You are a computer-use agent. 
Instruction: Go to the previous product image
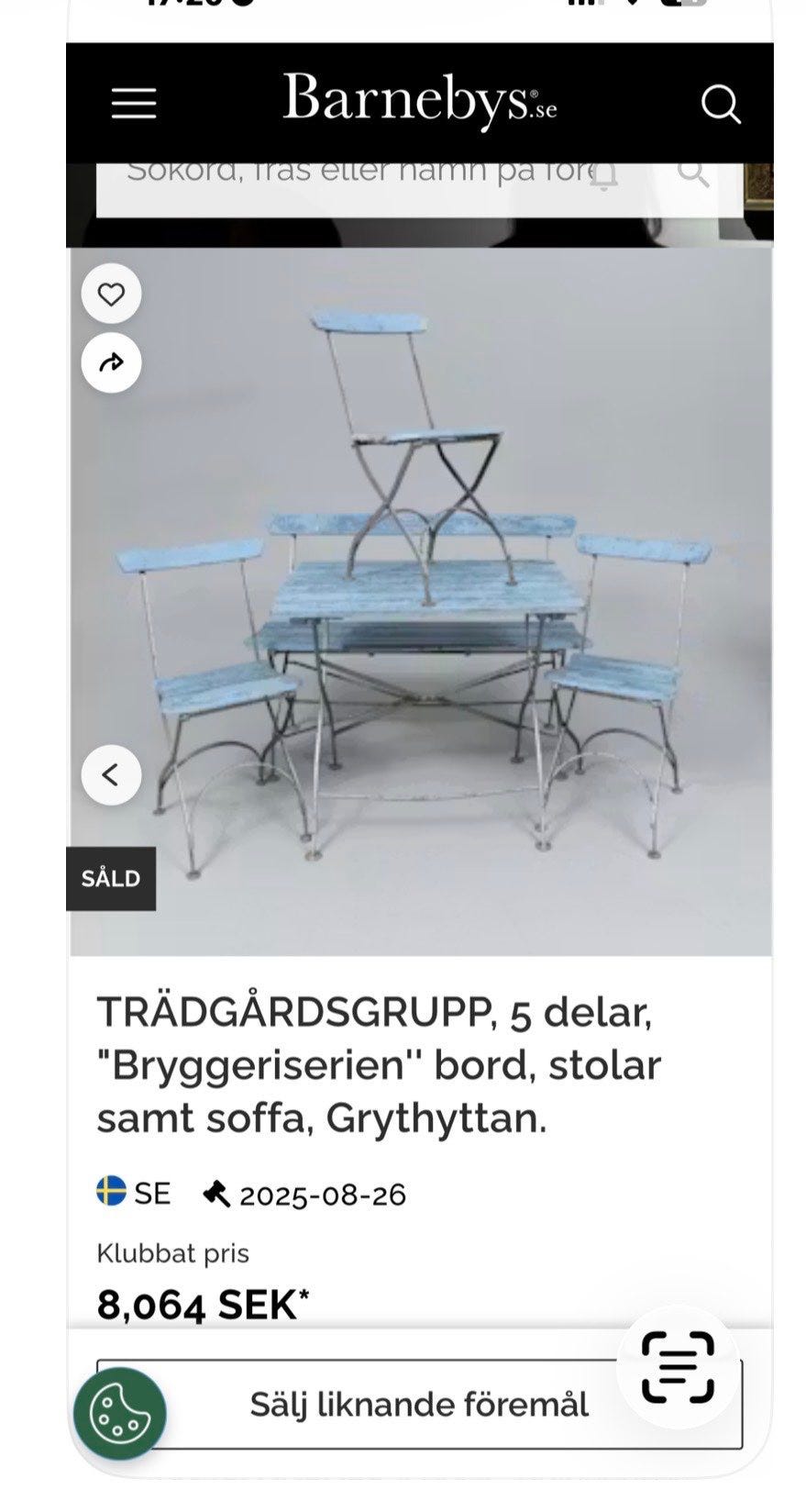tap(111, 775)
